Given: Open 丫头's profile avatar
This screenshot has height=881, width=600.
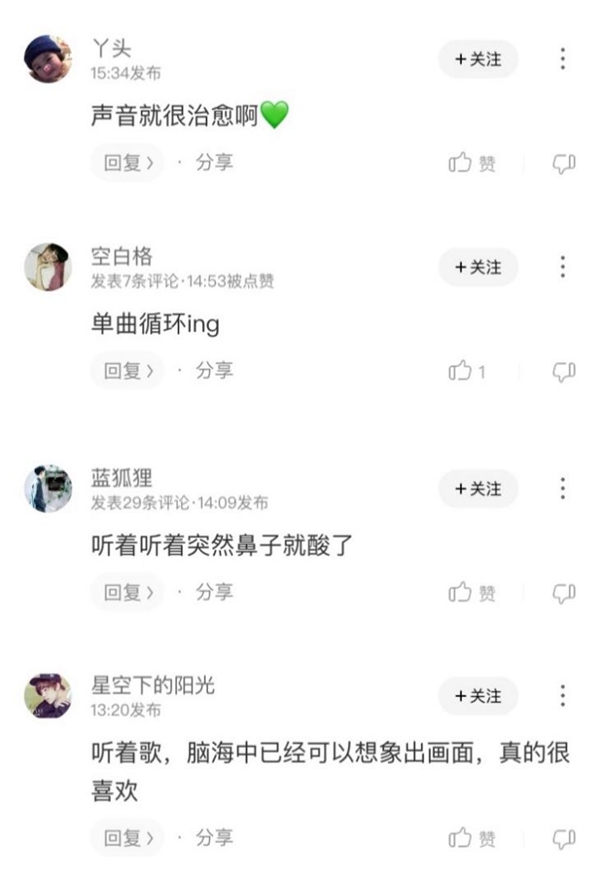Looking at the screenshot, I should tap(48, 59).
